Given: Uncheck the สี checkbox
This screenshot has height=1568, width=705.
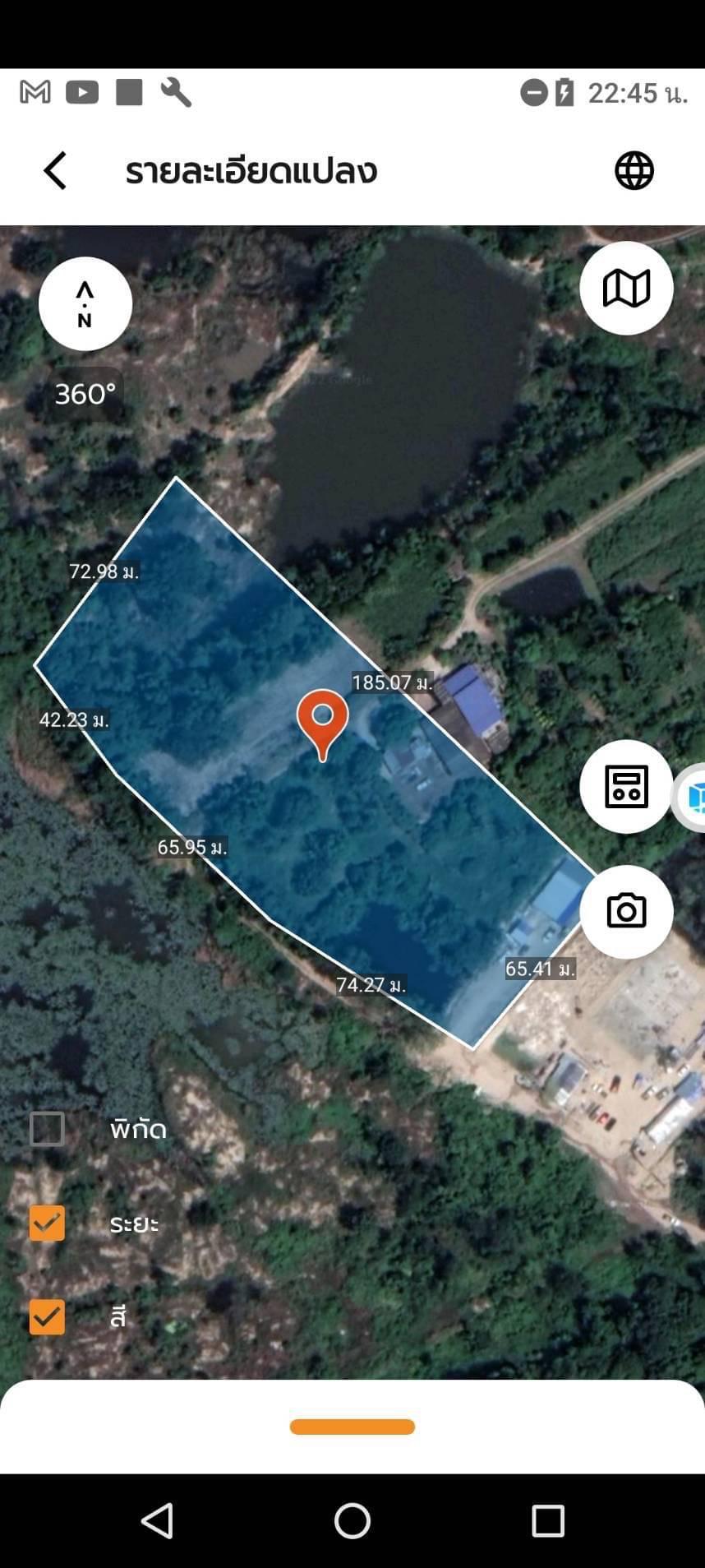Looking at the screenshot, I should tap(47, 1317).
